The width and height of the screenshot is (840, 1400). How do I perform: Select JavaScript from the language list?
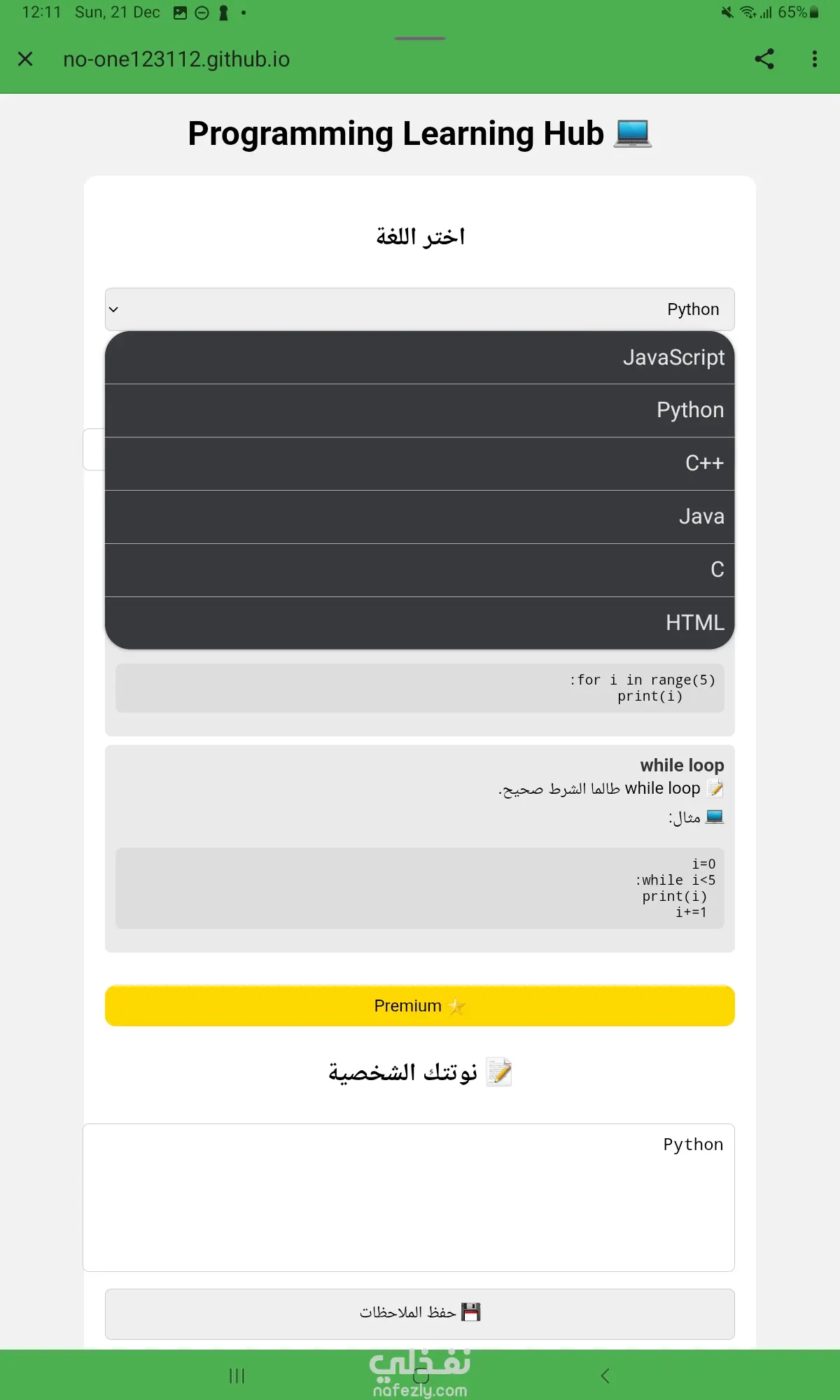(x=419, y=358)
